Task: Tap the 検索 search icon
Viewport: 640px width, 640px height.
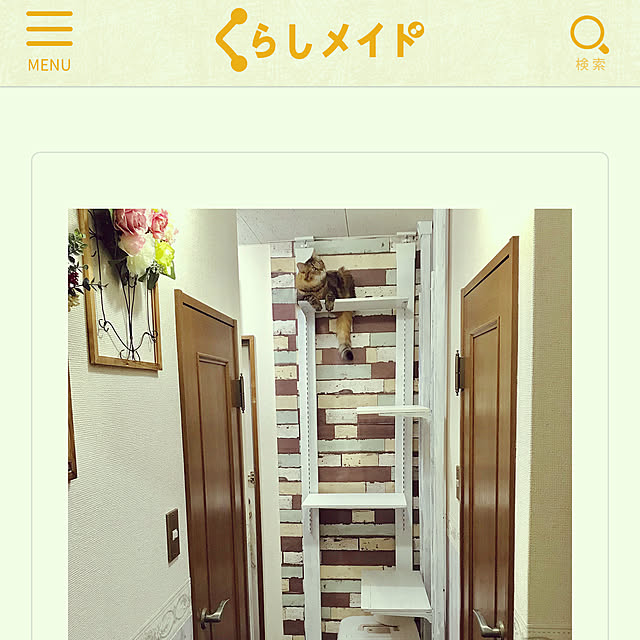Action: 590,42
